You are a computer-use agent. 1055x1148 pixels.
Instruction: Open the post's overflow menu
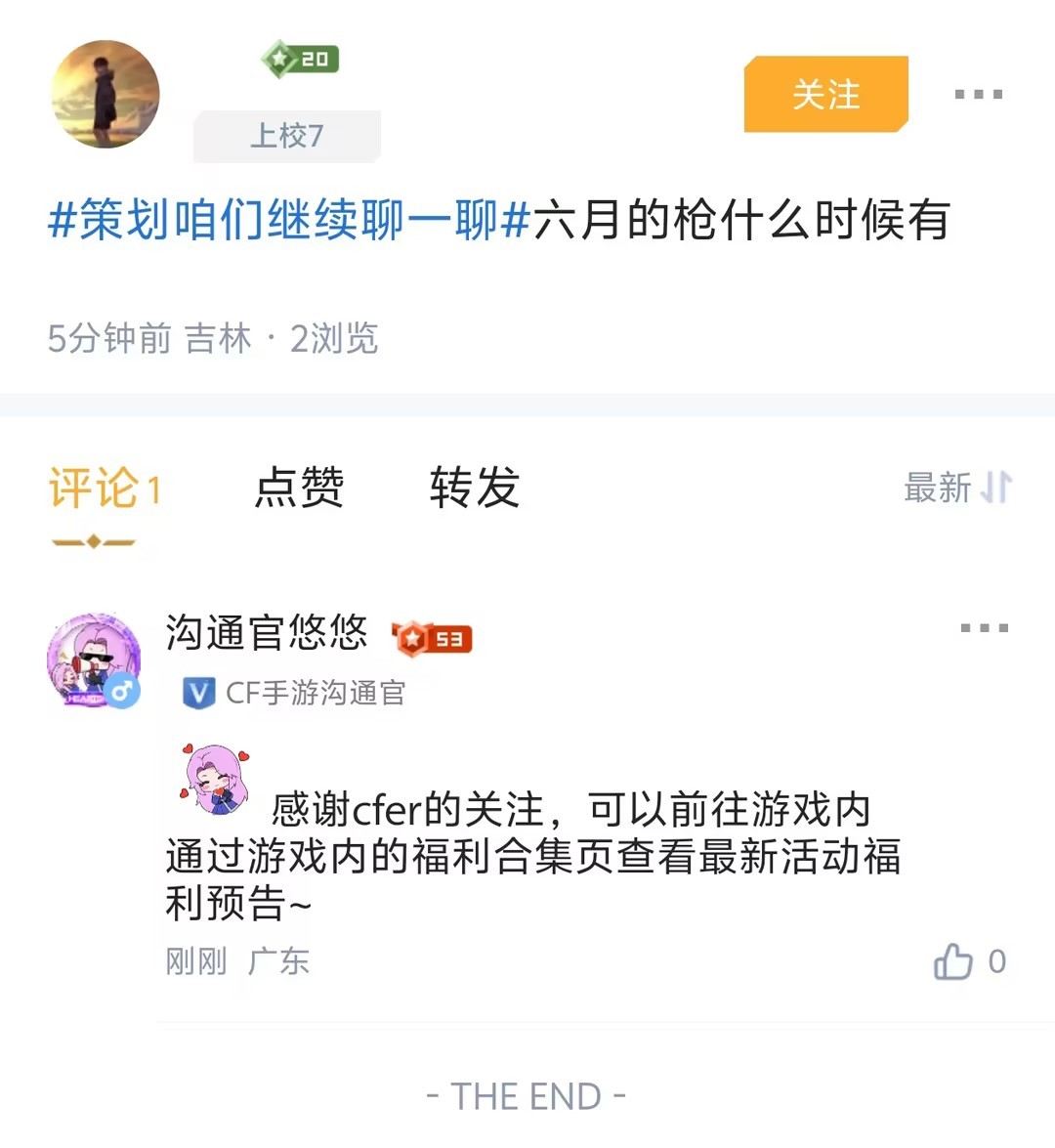click(x=978, y=95)
